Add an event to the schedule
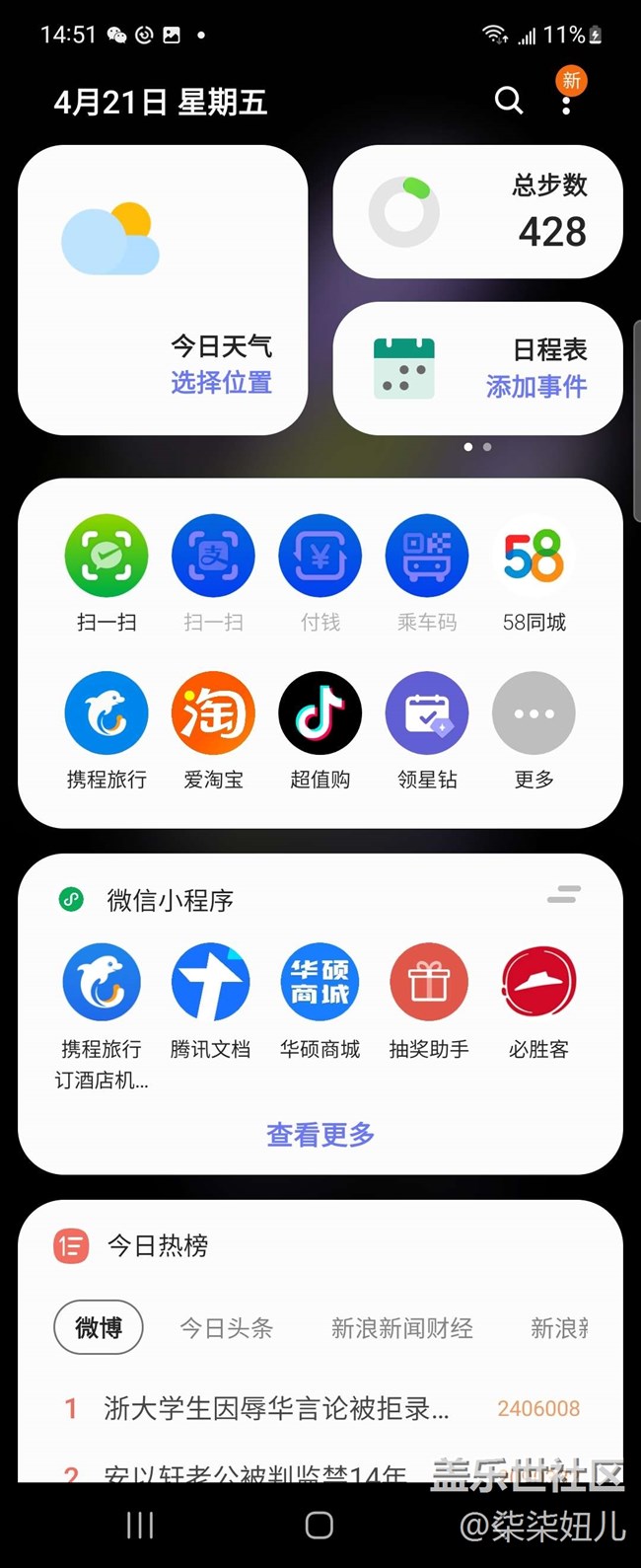Viewport: 641px width, 1568px height. click(535, 386)
